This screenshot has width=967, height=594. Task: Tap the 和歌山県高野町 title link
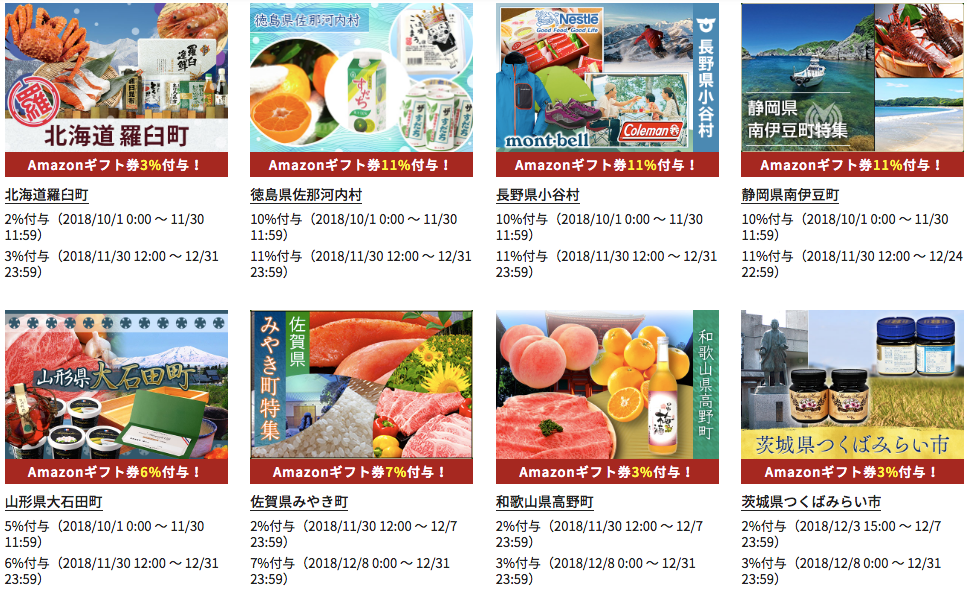(x=544, y=502)
